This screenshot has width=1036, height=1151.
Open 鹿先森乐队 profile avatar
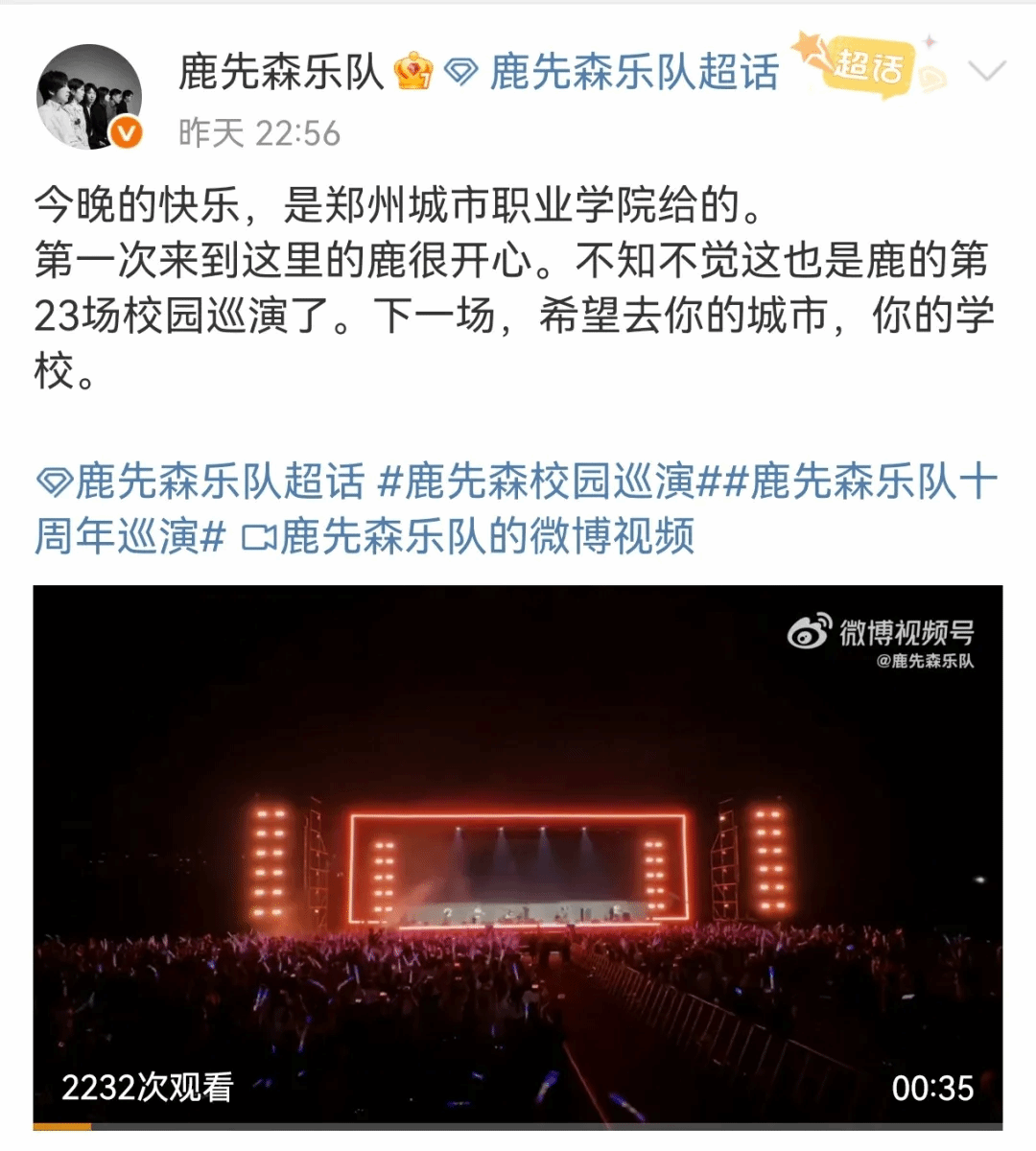[x=89, y=97]
